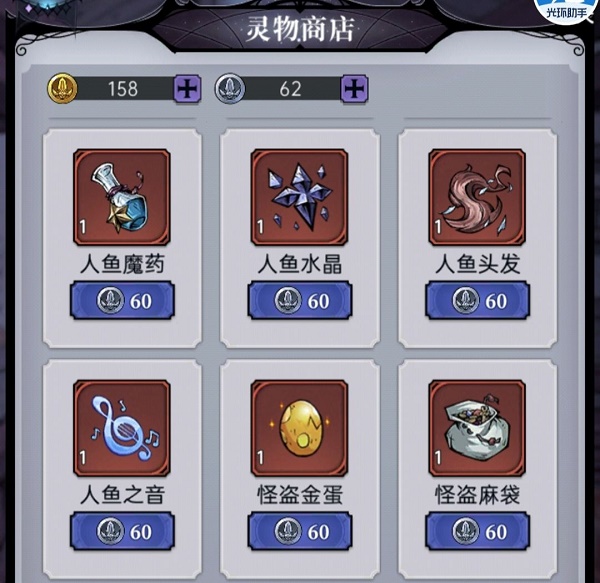Add more silver coins with the plus button
The width and height of the screenshot is (600, 583).
353,89
